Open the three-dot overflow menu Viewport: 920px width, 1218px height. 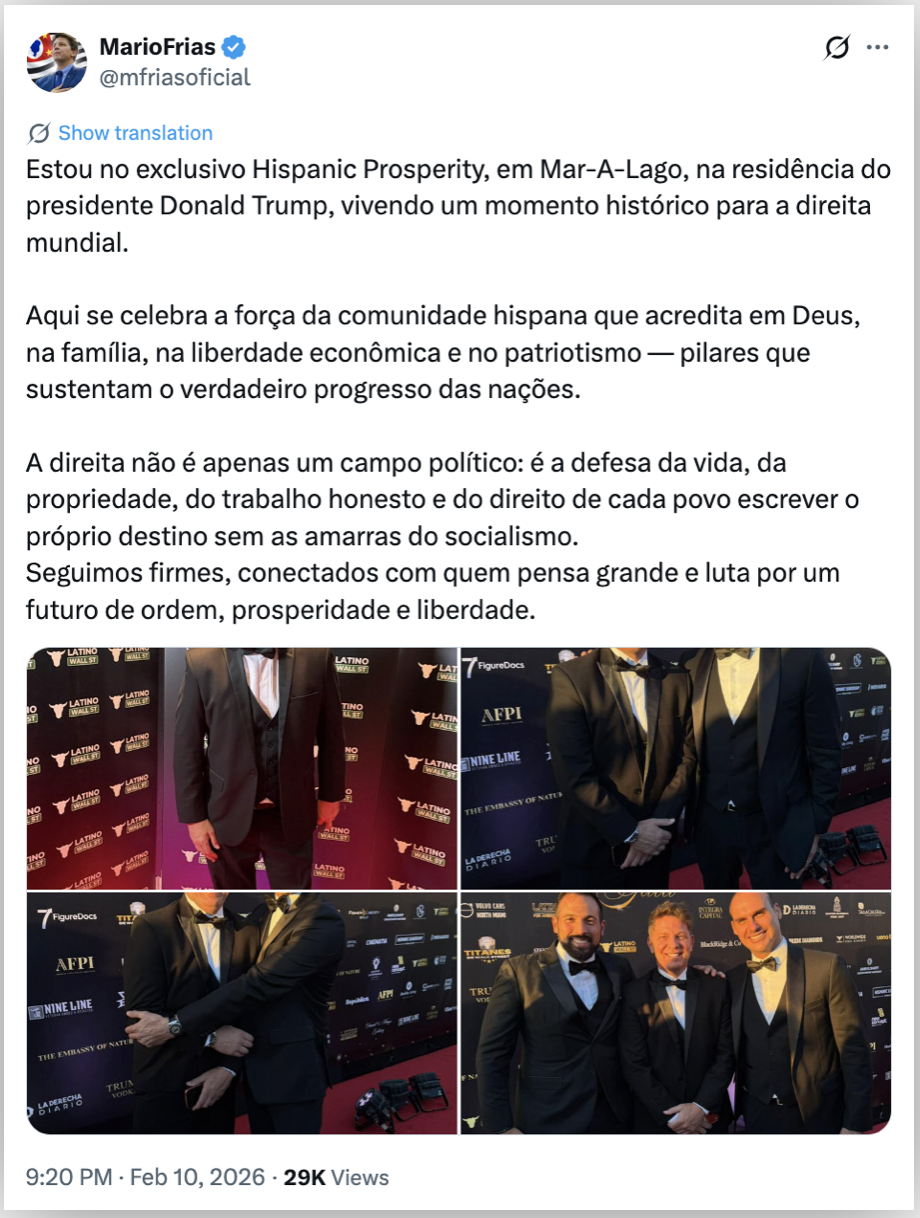877,47
